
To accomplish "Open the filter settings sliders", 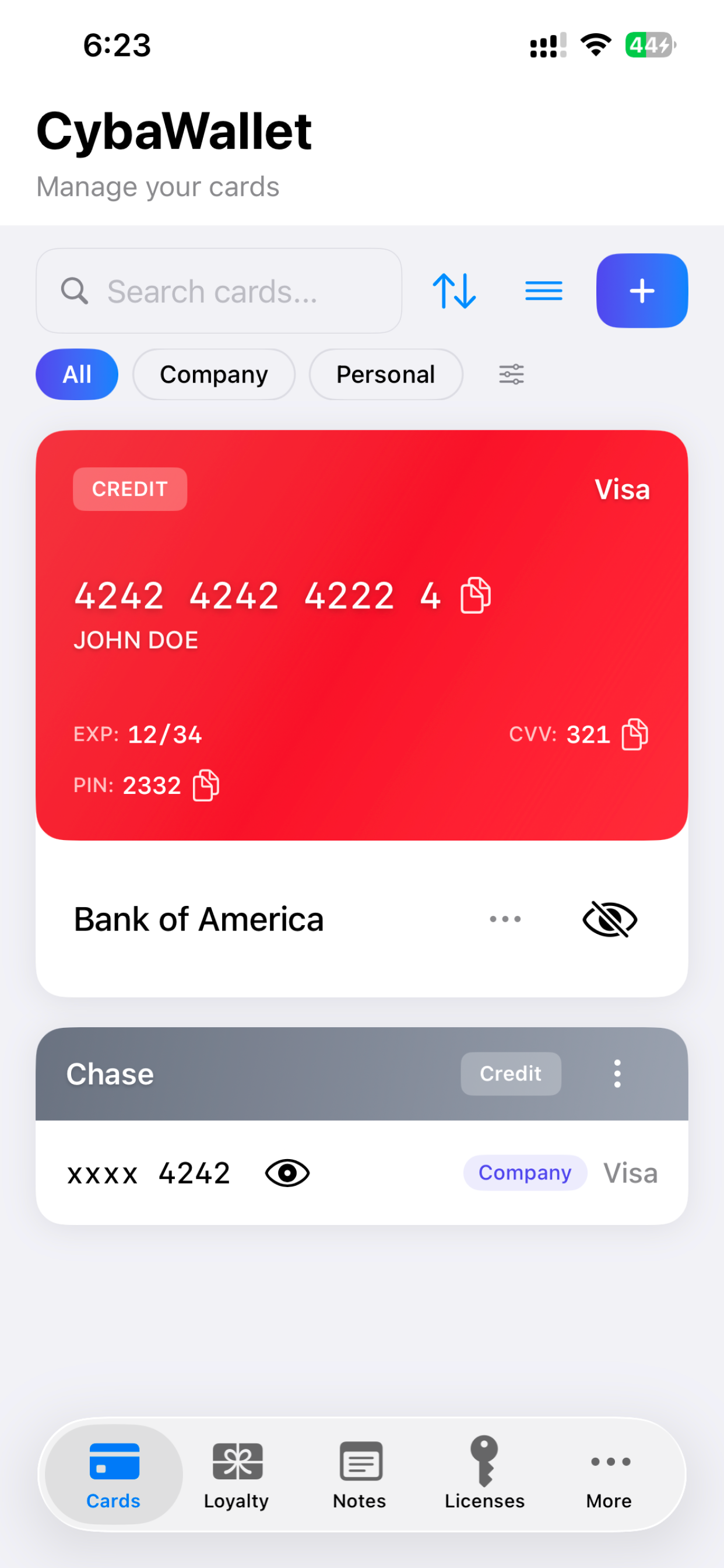I will 511,374.
